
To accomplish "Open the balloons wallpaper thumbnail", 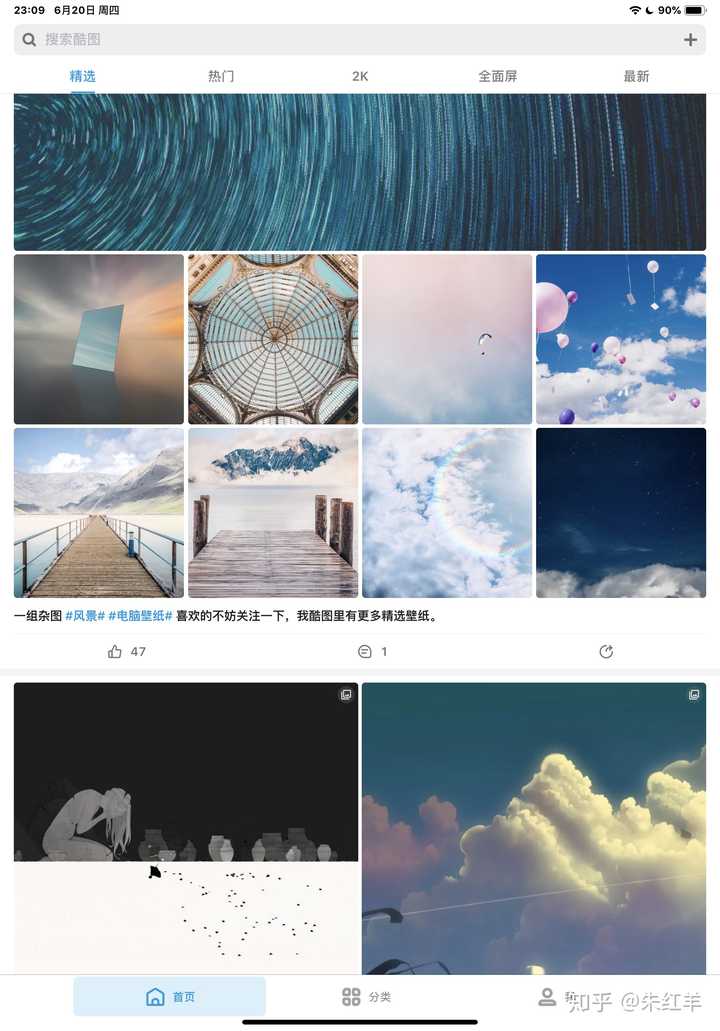I will pos(620,339).
